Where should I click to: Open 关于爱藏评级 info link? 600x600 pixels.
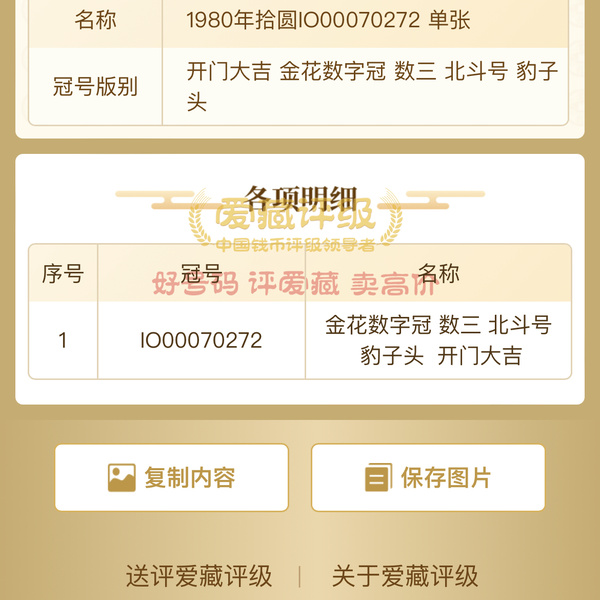pos(405,576)
